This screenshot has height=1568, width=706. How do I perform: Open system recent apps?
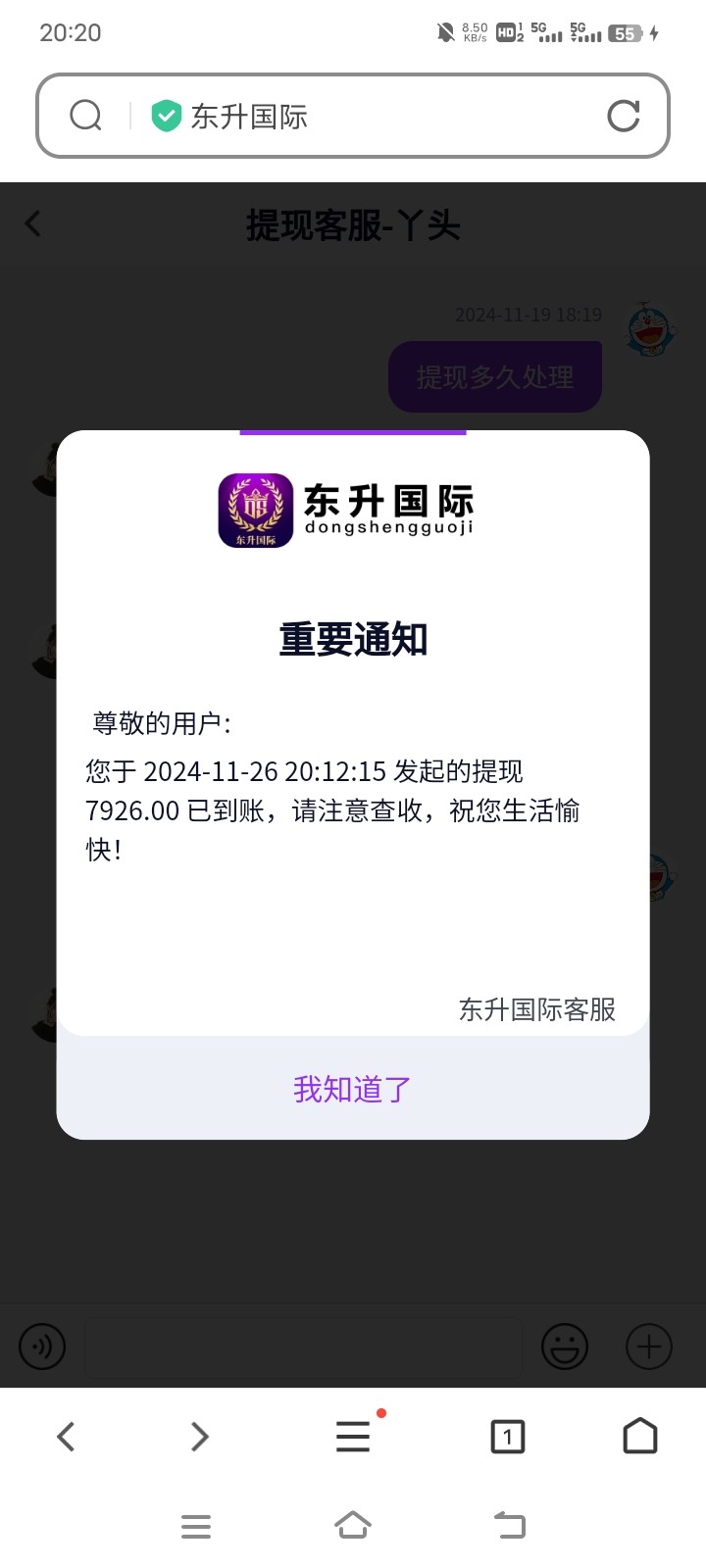196,1526
